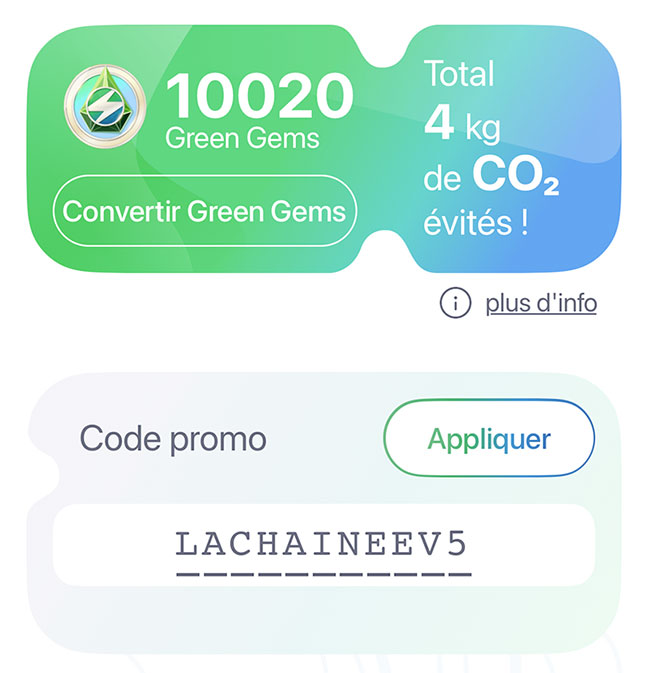
Task: Focus the Code promo text field
Action: [322, 545]
